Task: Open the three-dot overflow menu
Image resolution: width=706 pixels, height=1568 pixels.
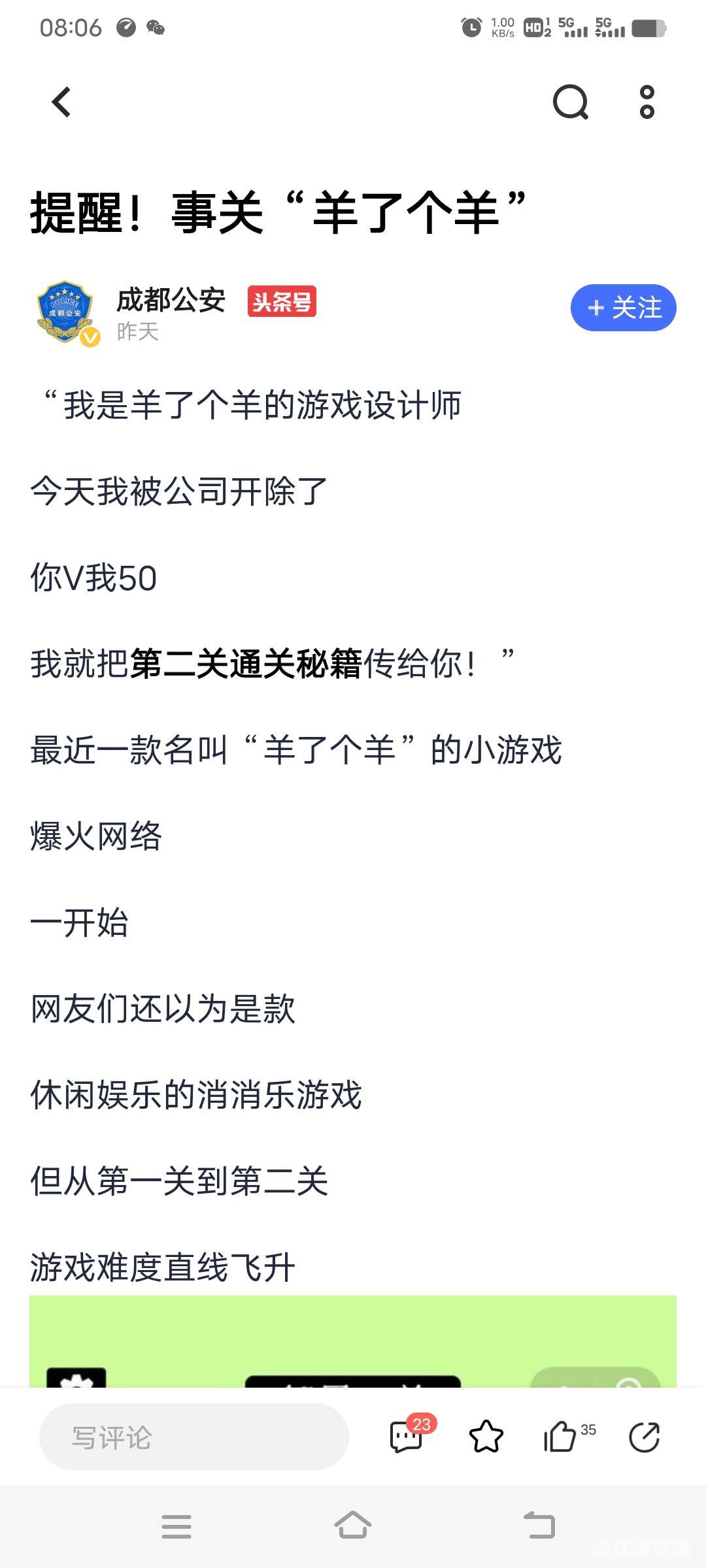Action: 647,103
